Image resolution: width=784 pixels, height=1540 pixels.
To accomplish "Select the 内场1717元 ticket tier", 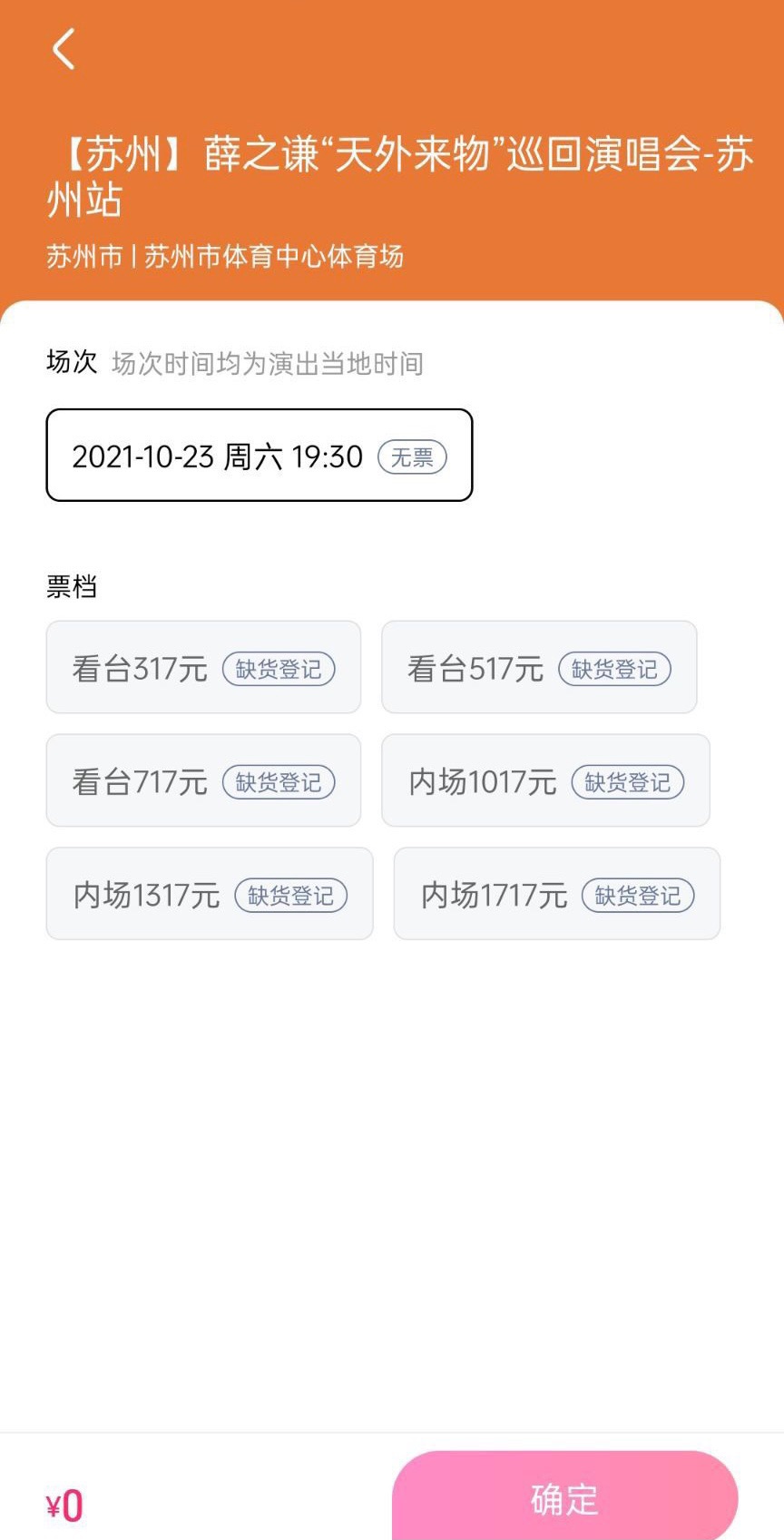I will click(557, 894).
